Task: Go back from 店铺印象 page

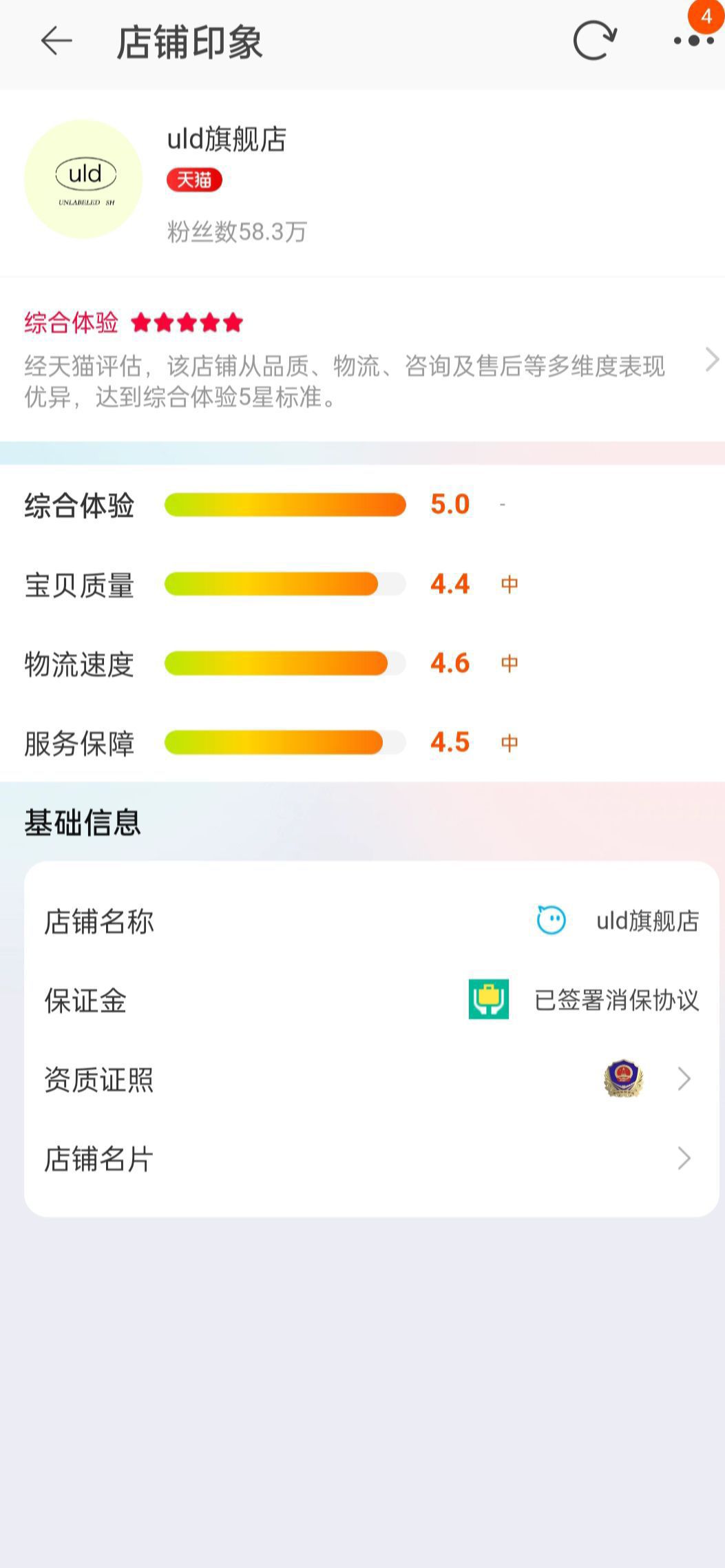Action: 56,41
